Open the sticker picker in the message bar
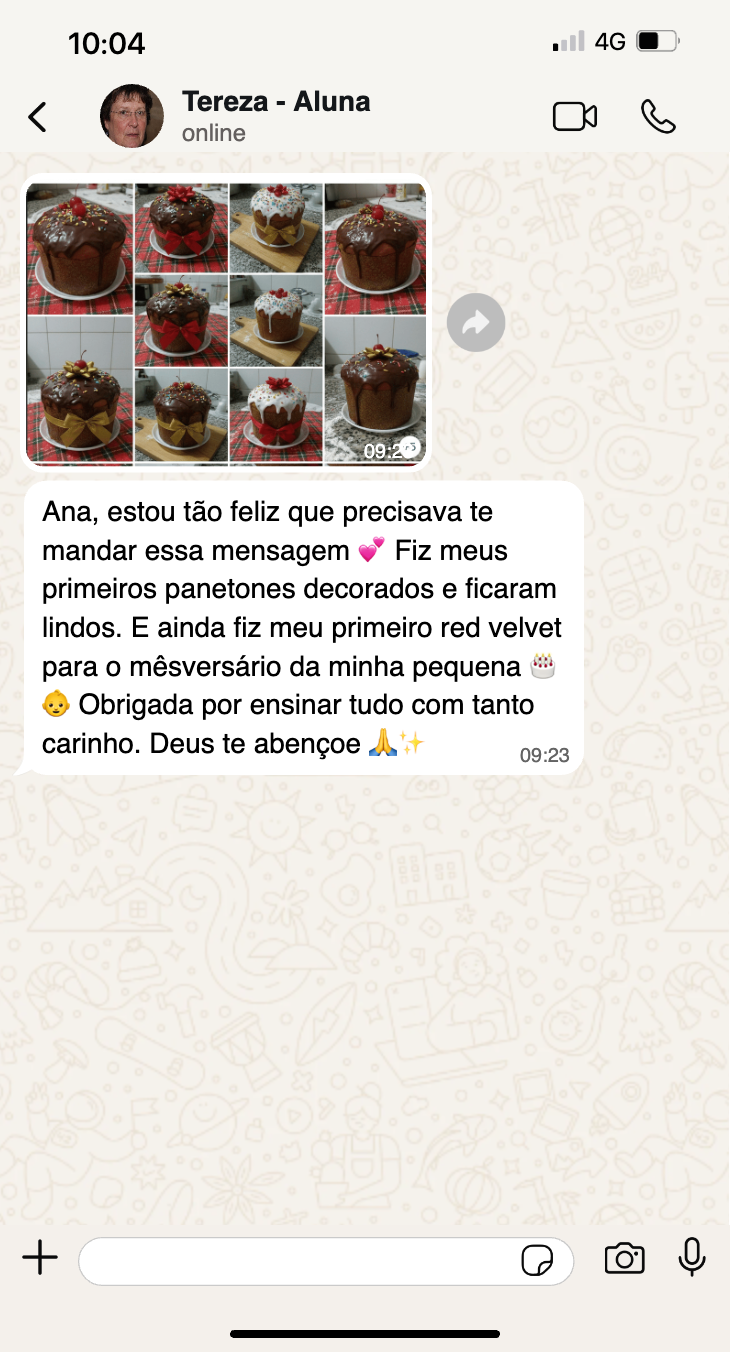This screenshot has height=1352, width=730. click(538, 1262)
